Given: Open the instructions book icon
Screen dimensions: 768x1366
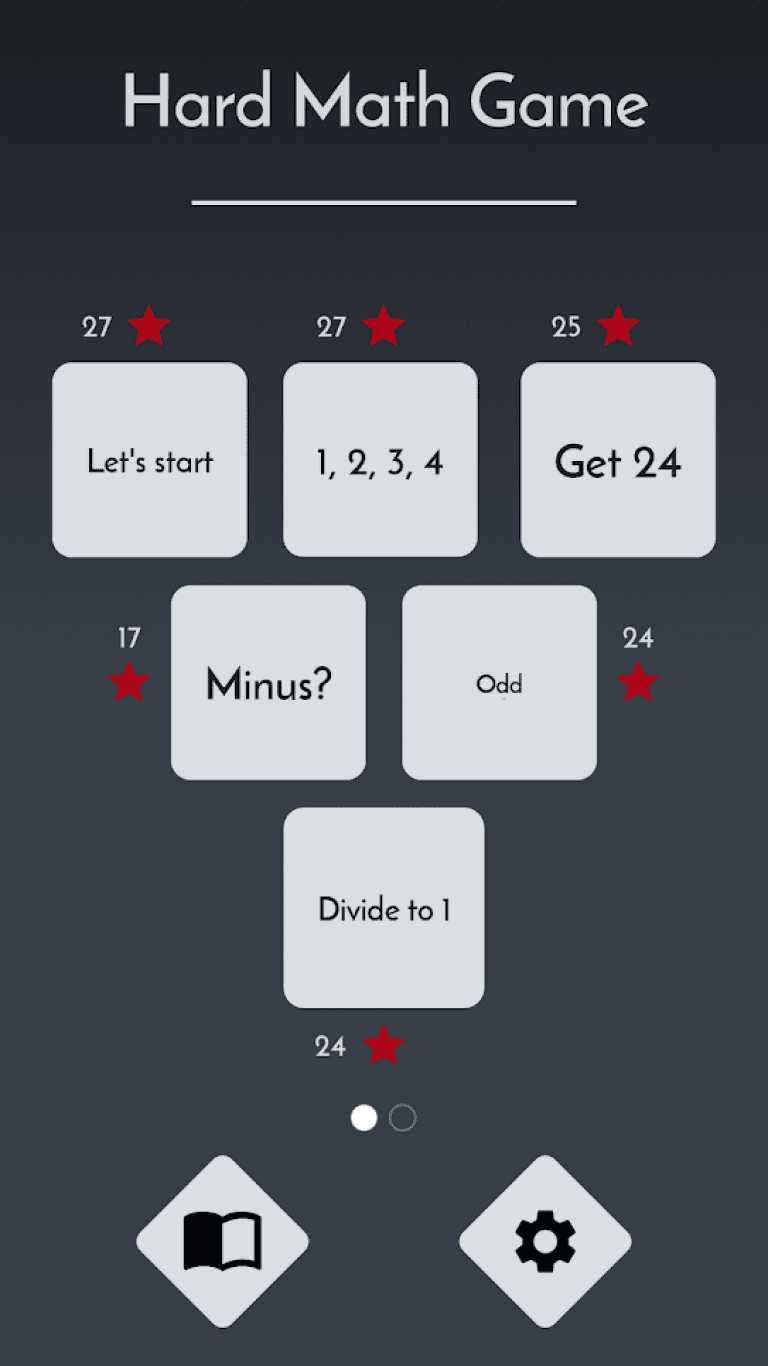Looking at the screenshot, I should coord(222,1240).
